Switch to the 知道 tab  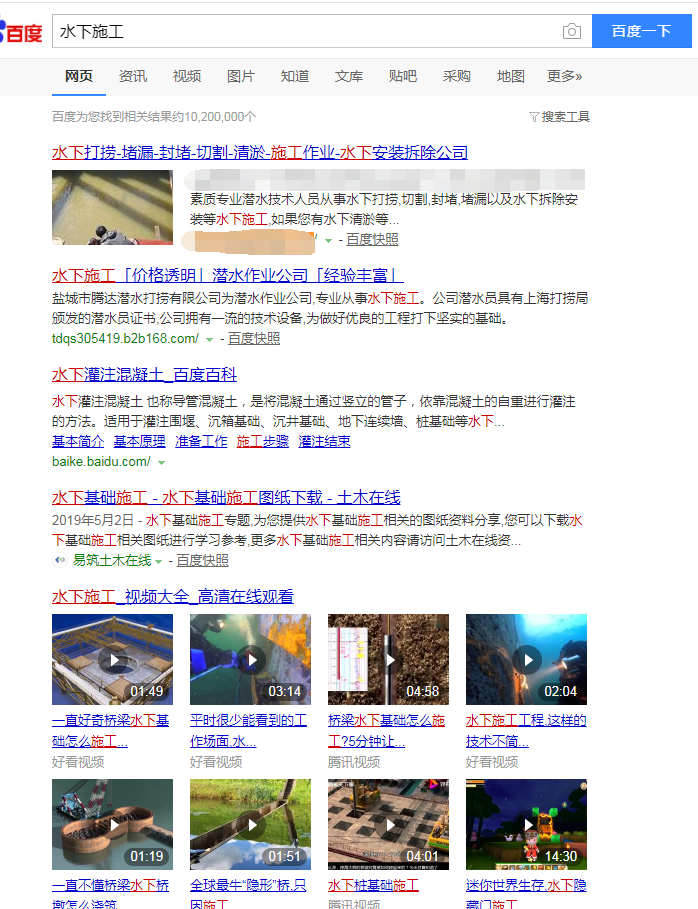tap(295, 76)
